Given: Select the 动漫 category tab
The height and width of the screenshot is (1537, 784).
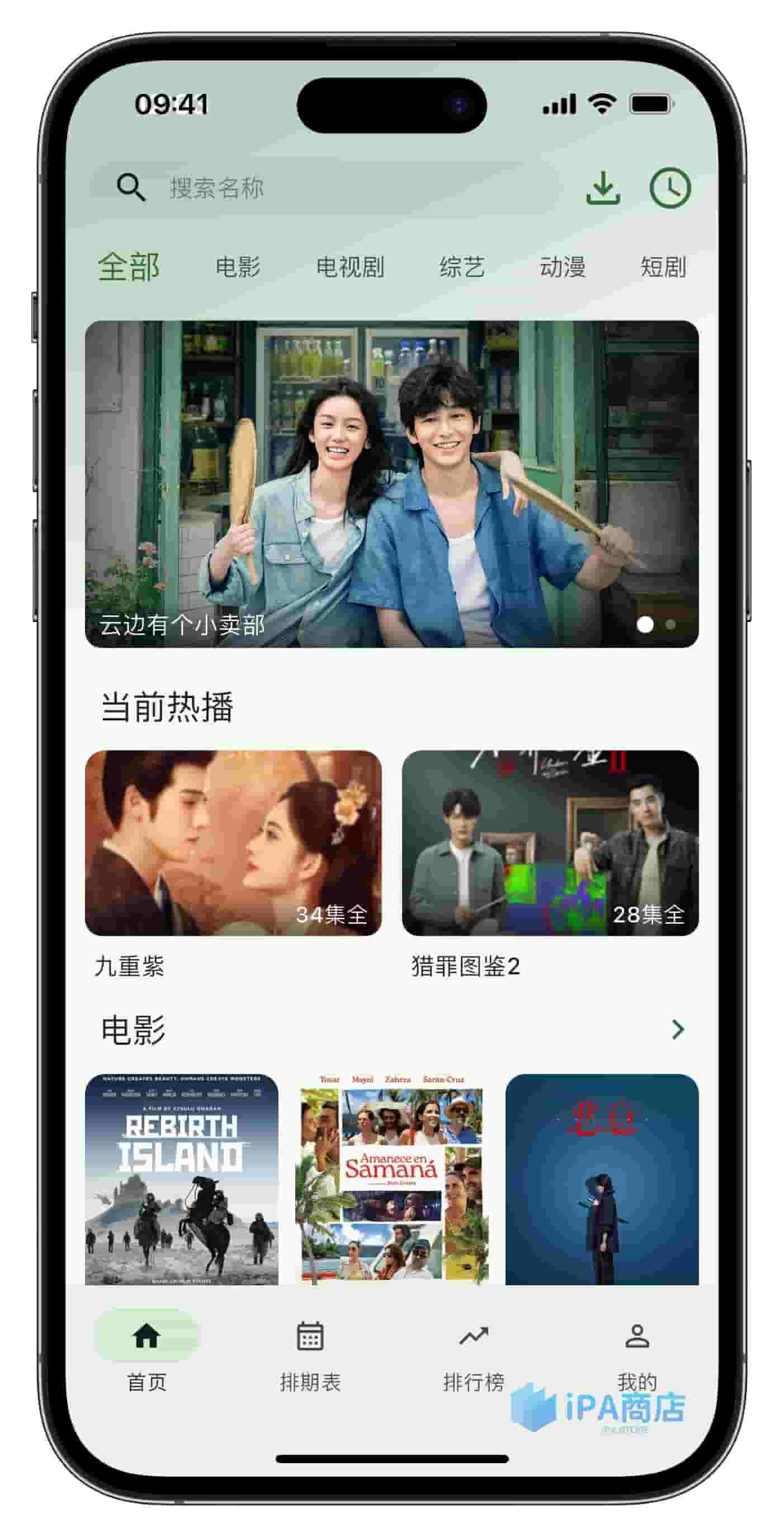Looking at the screenshot, I should [562, 267].
